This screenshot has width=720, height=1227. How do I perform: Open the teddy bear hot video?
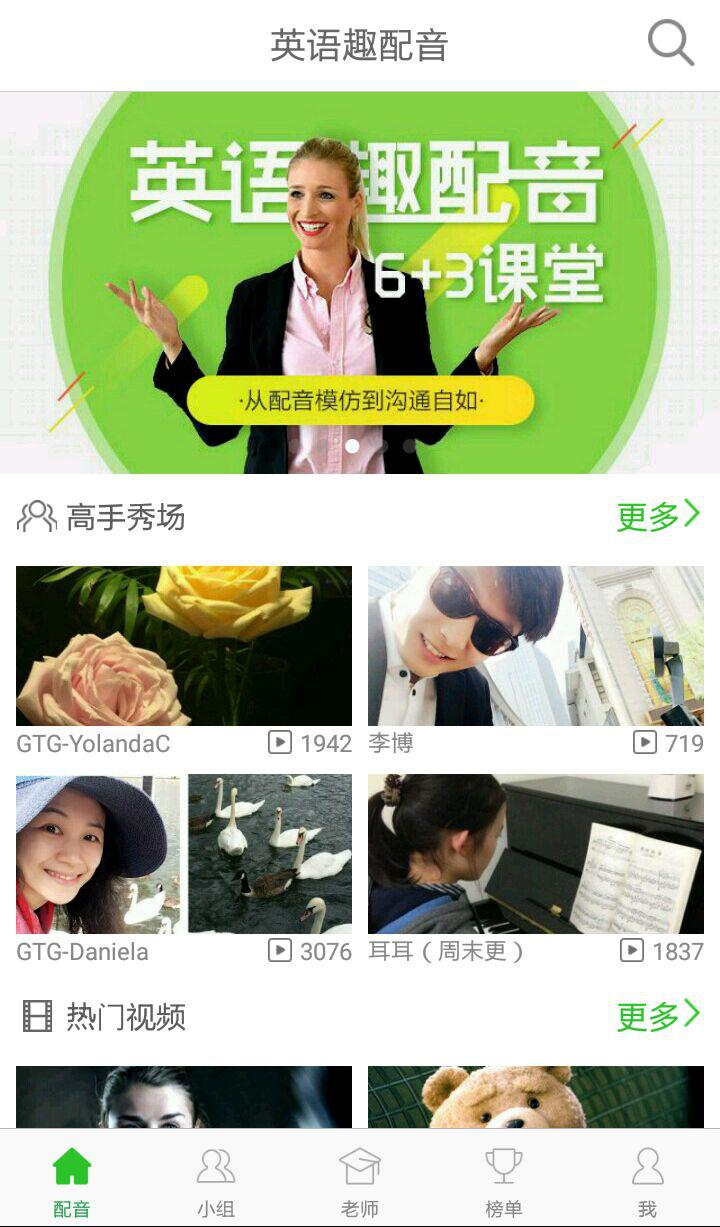536,1097
